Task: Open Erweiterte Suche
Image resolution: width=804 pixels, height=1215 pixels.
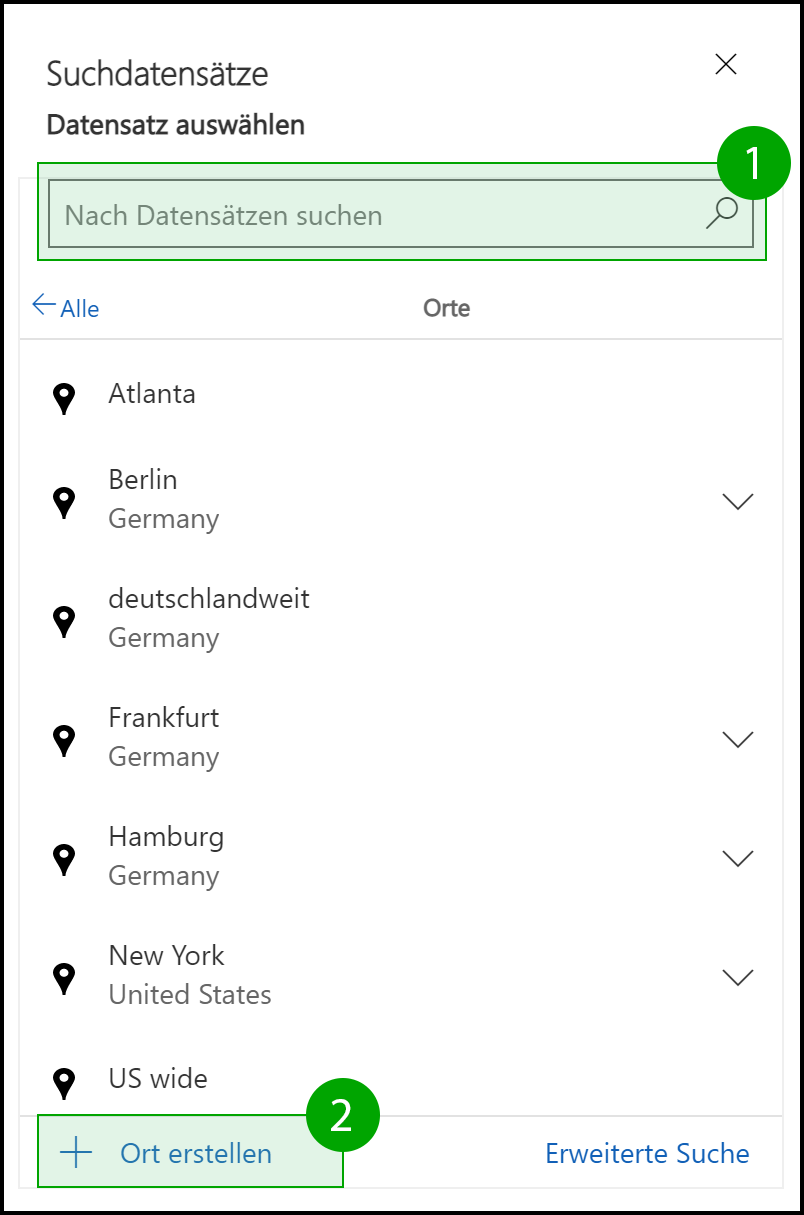Action: (647, 1153)
